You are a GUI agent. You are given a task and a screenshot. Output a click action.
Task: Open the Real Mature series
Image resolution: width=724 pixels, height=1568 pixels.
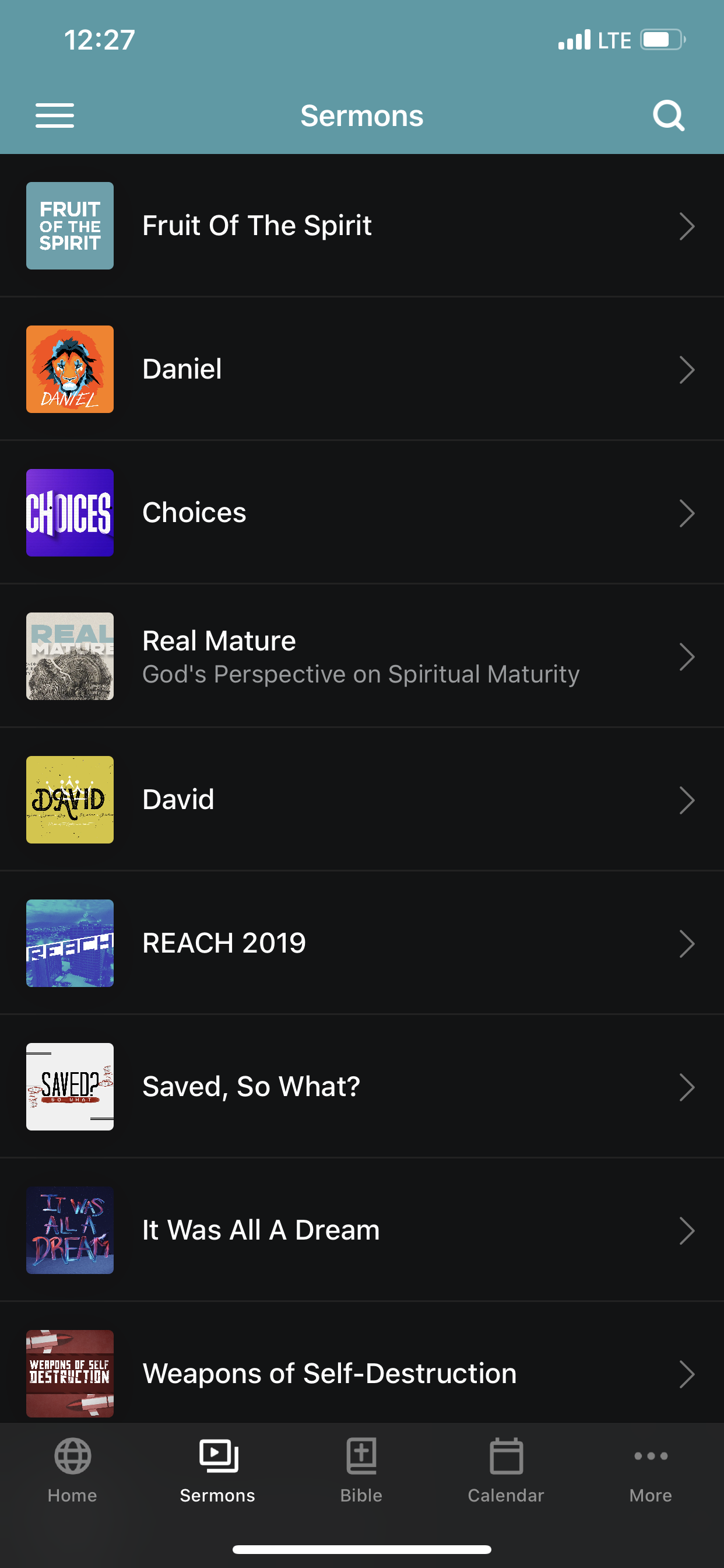point(362,657)
